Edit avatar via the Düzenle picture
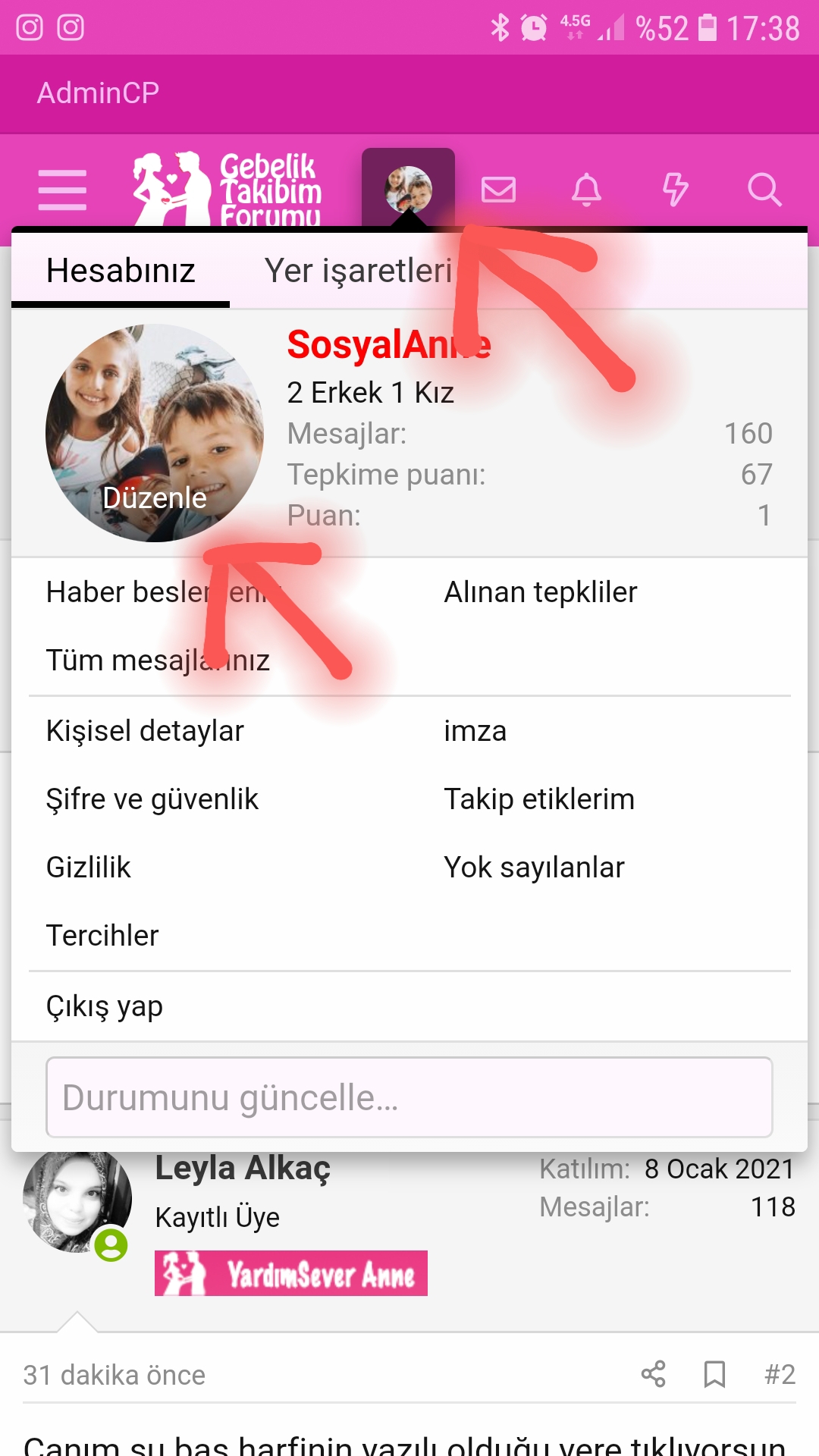819x1456 pixels. [x=155, y=434]
